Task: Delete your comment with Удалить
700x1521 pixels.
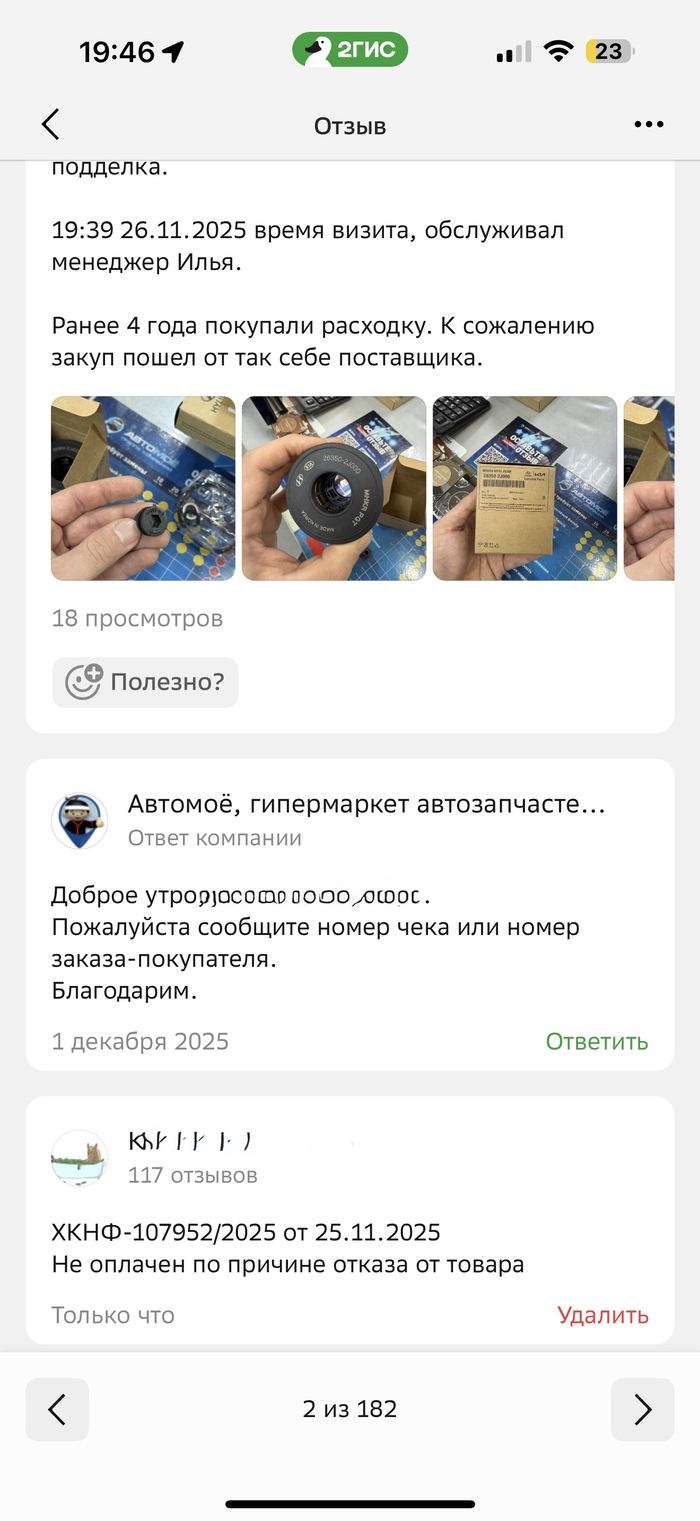Action: coord(602,1315)
